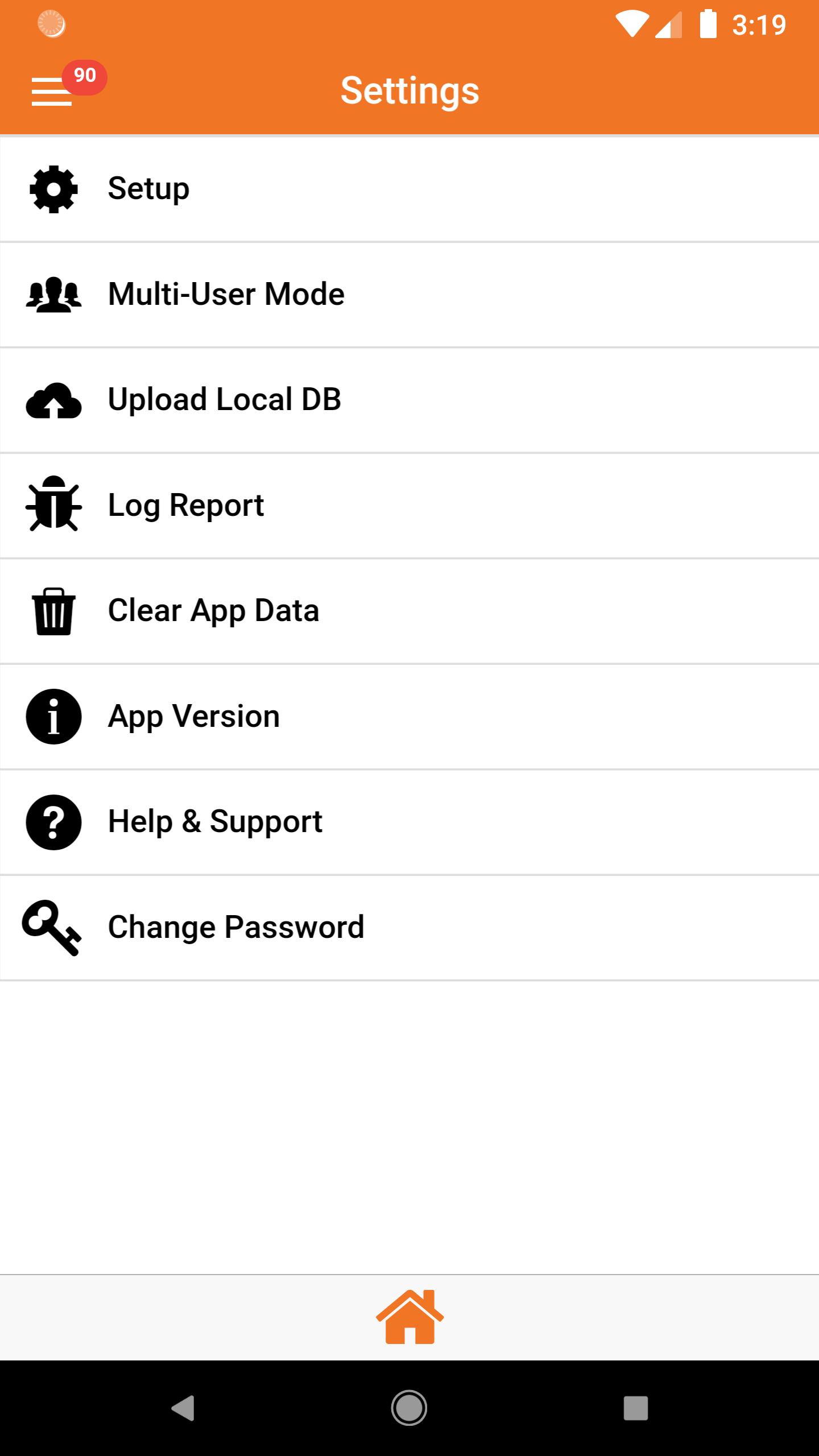Go to Change Password

[409, 928]
